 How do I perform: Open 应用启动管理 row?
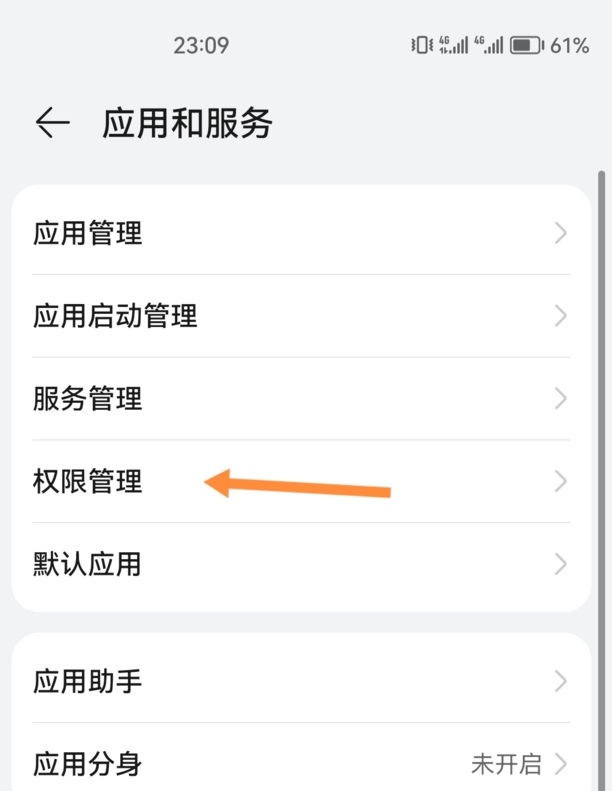tap(300, 316)
